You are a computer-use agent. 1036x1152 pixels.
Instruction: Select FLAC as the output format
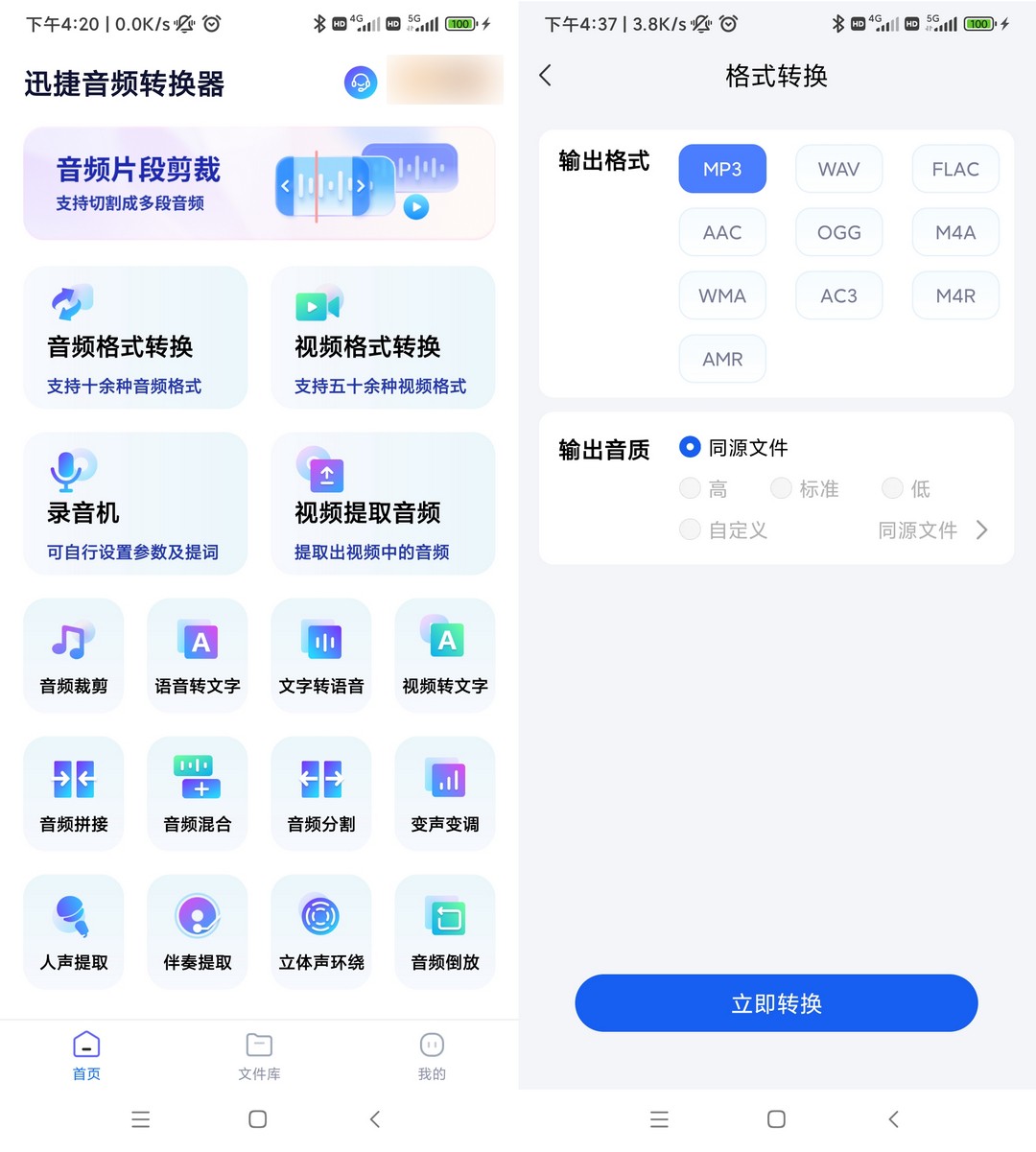pos(954,169)
